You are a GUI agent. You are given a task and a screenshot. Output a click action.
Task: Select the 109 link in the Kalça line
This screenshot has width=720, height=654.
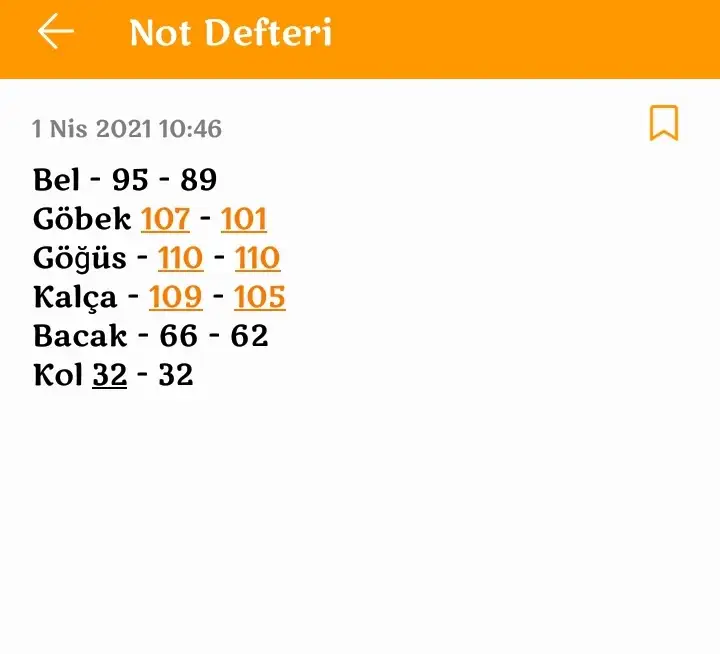click(176, 296)
